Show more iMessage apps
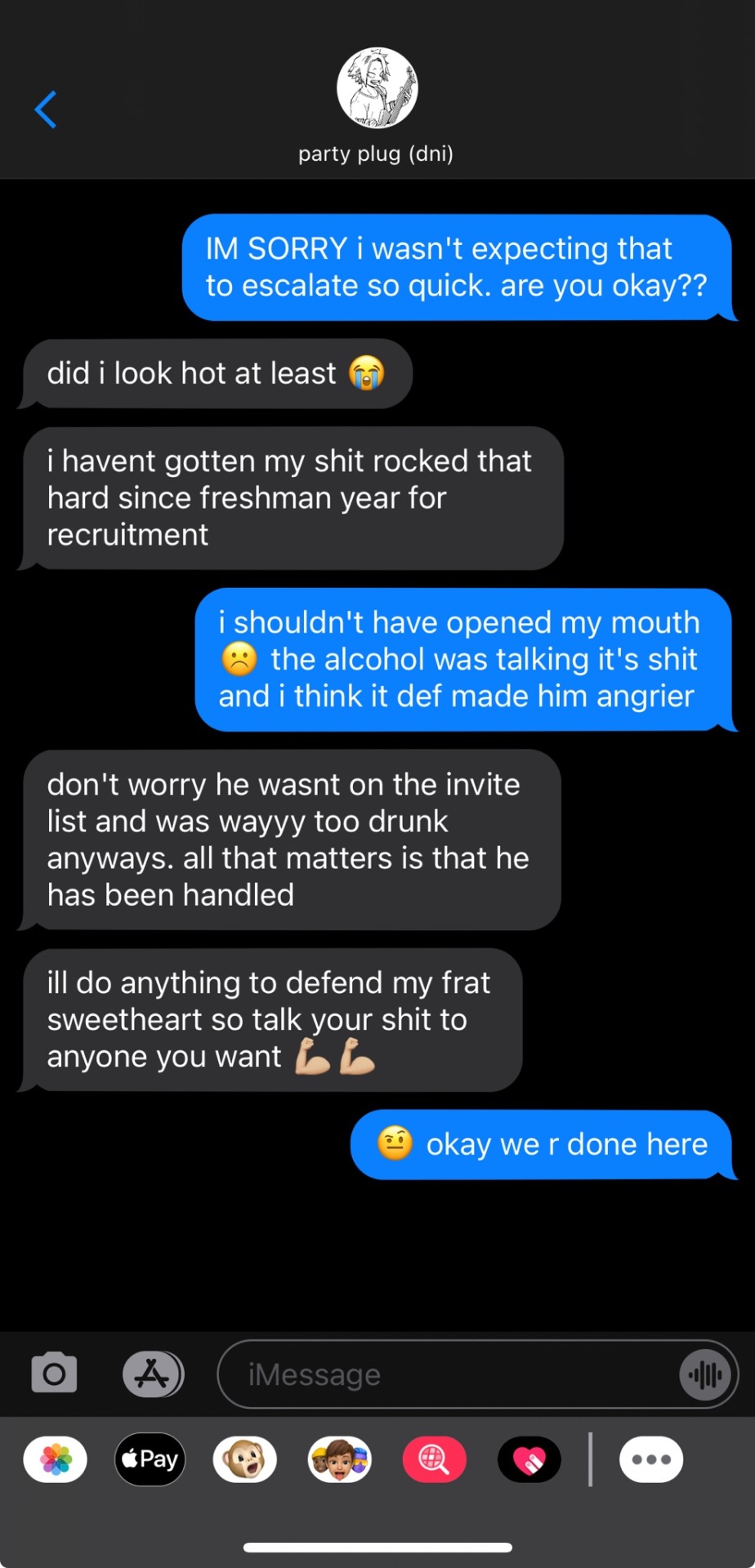 point(651,1459)
